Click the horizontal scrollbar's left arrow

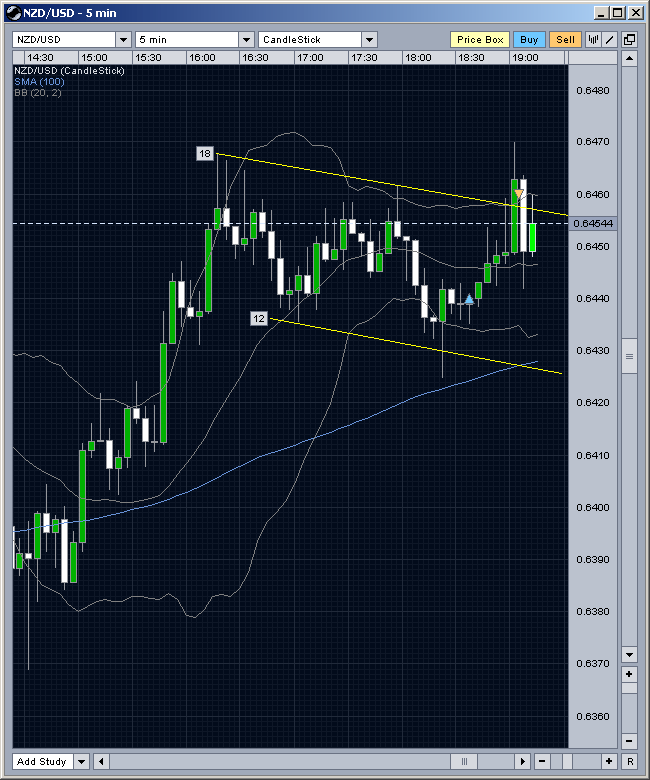[101, 762]
